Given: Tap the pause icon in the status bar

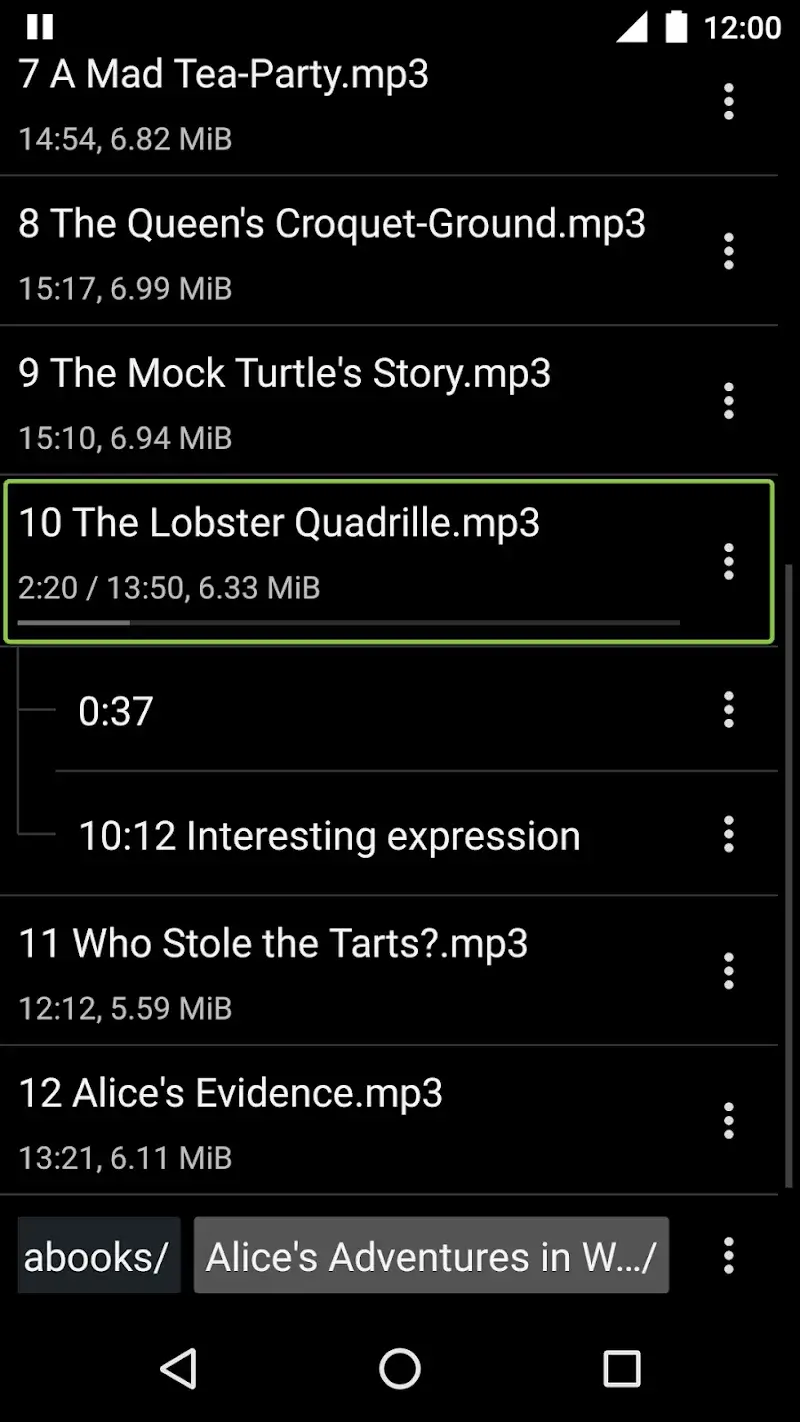Looking at the screenshot, I should click(x=40, y=27).
